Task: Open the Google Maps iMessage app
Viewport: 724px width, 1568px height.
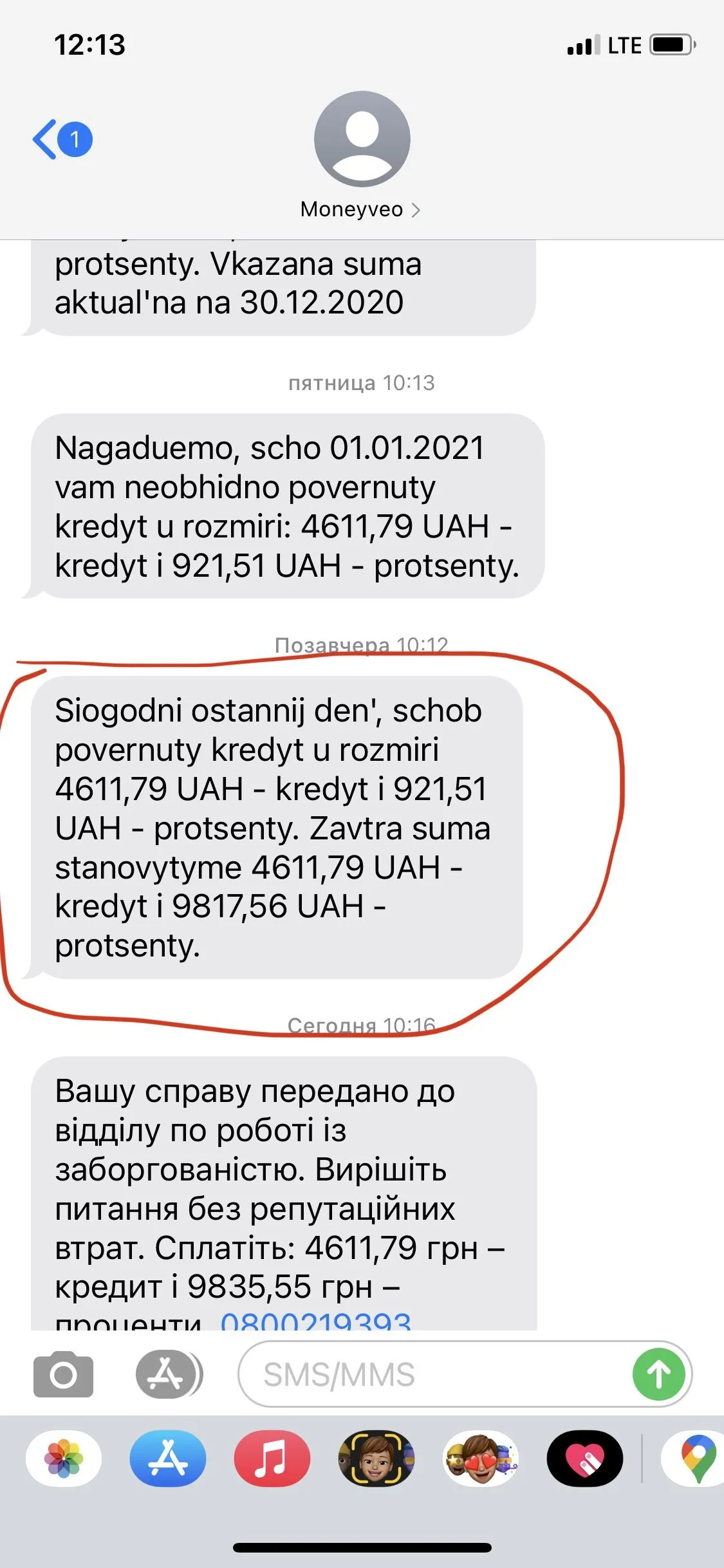Action: [x=696, y=1459]
